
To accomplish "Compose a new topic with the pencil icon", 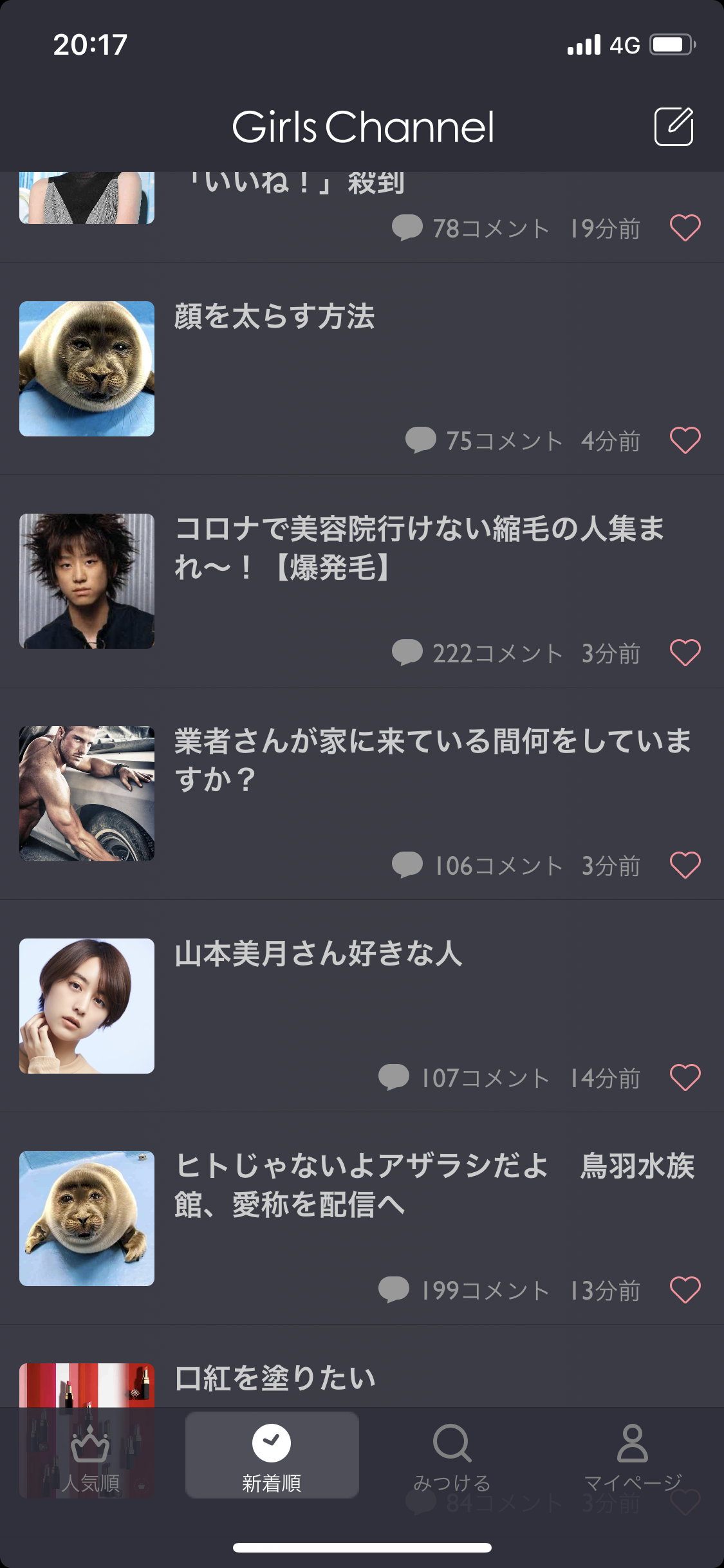I will pyautogui.click(x=673, y=127).
